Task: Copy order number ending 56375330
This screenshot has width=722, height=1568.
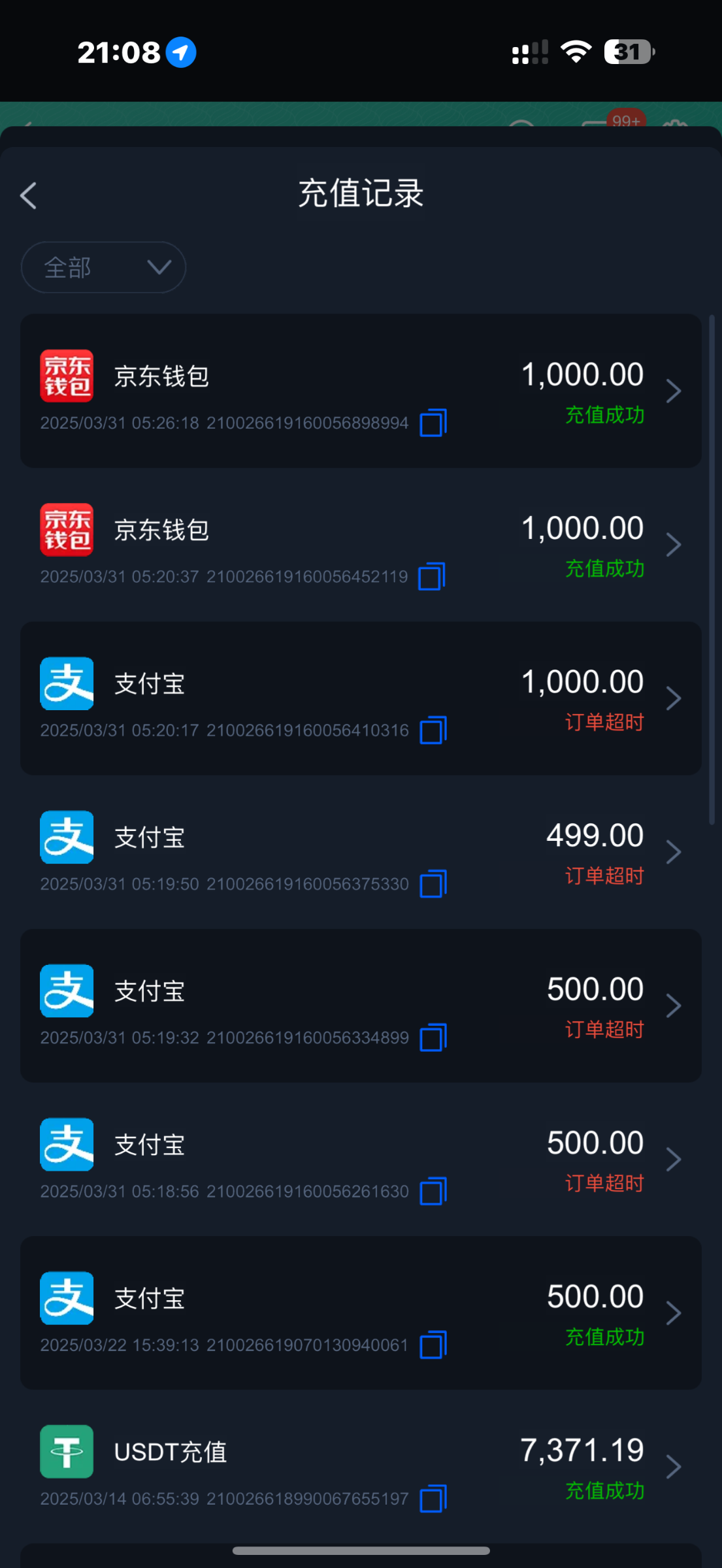Action: point(433,883)
